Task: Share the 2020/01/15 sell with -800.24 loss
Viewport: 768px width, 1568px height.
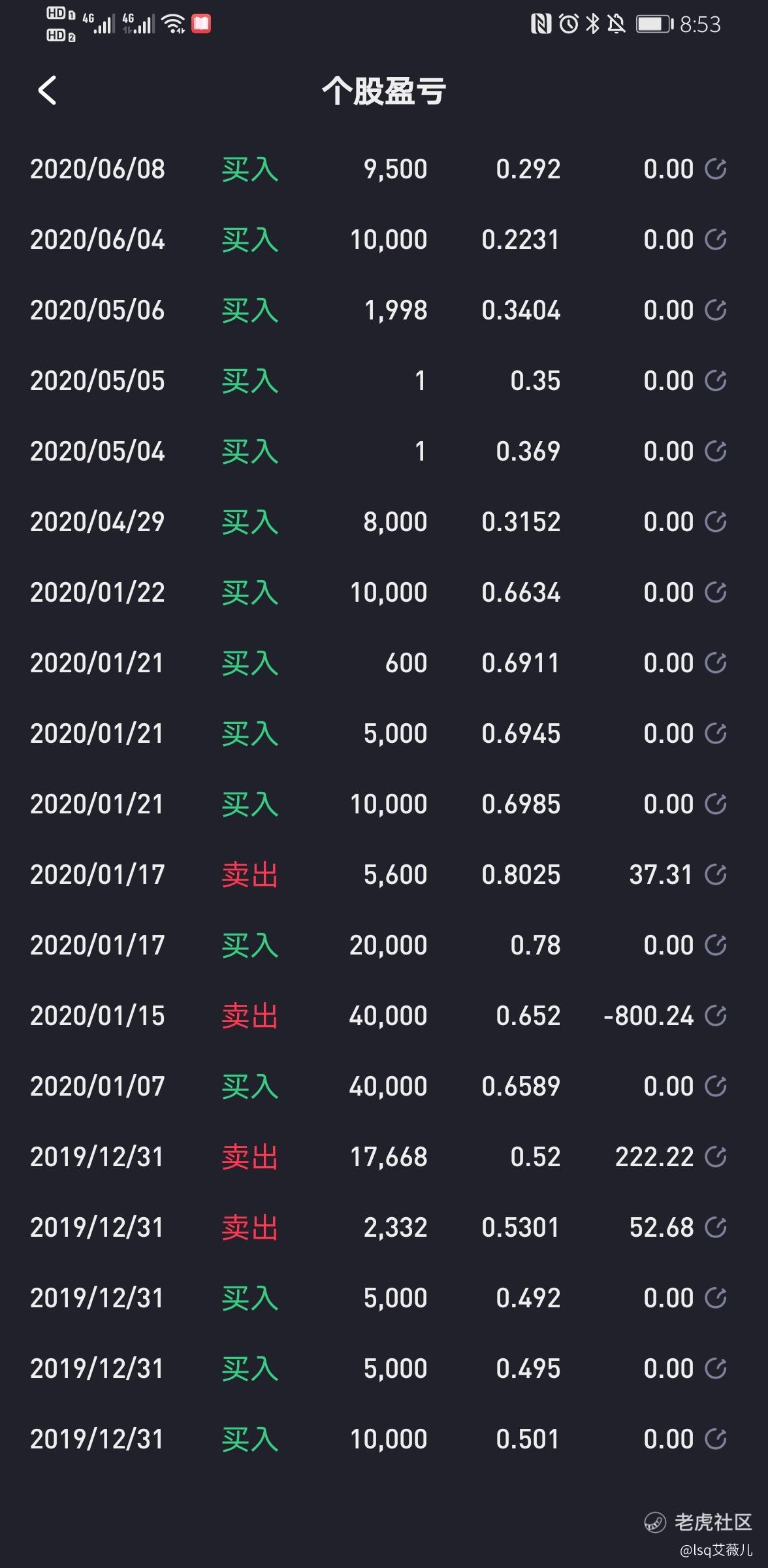Action: pos(716,1015)
